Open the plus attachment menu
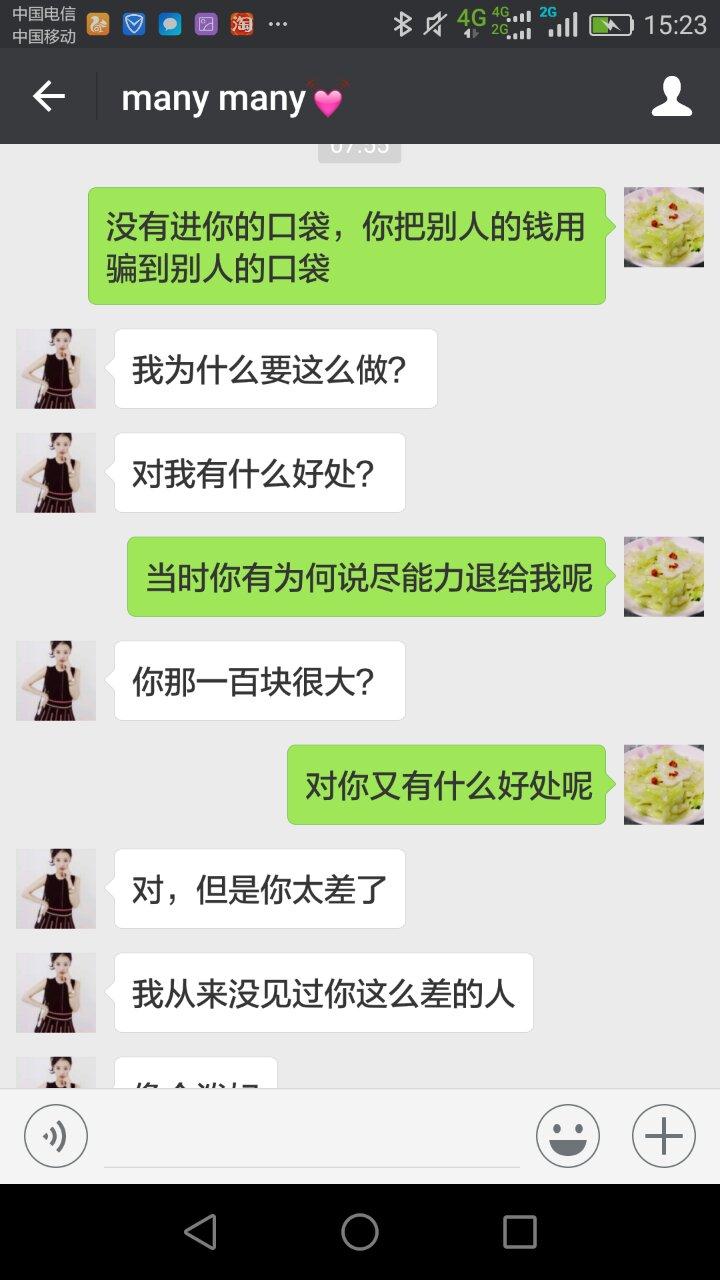 pos(663,1136)
